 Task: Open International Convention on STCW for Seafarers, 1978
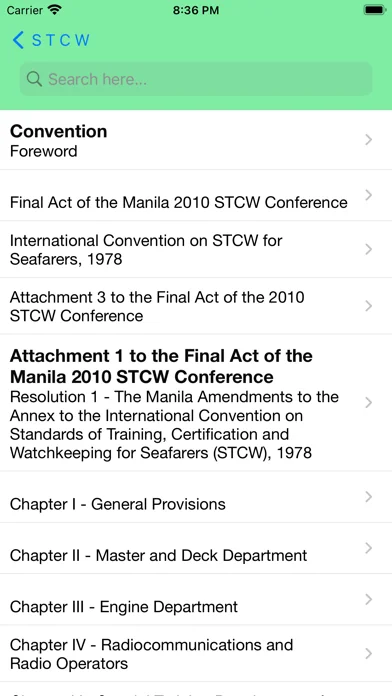pos(196,249)
